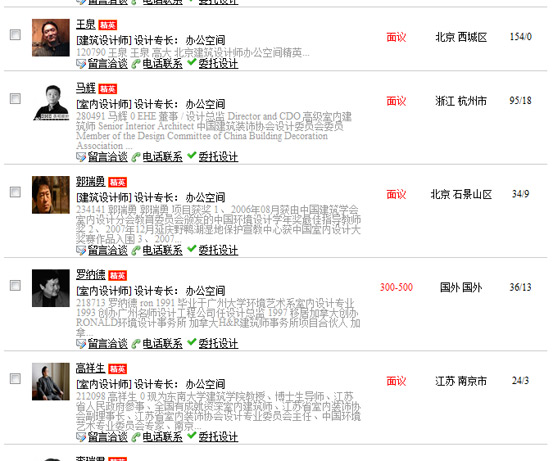
Task: Tap 留言洽谈 under 王泉
Action: [108, 63]
